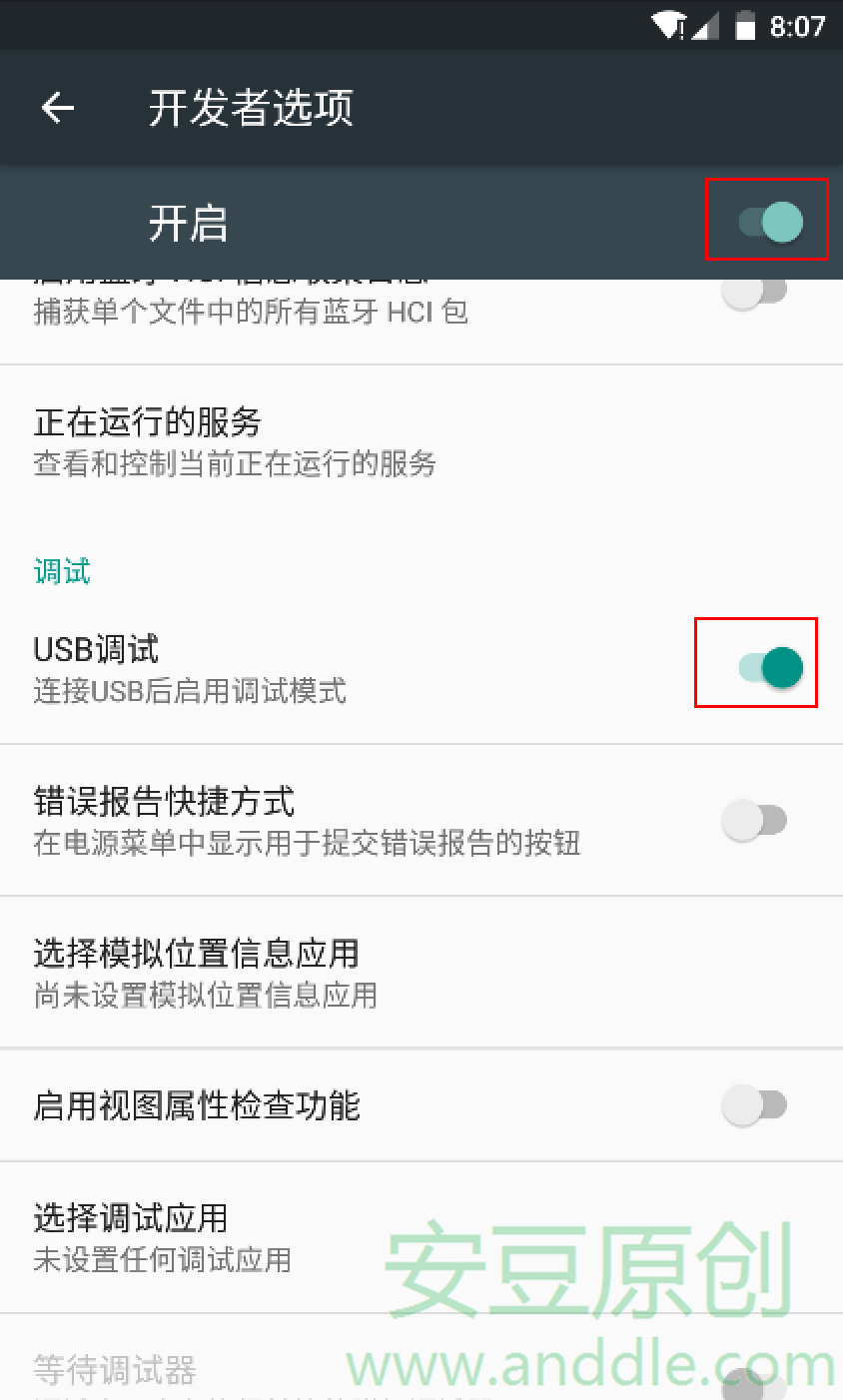This screenshot has height=1400, width=843.
Task: Open 正在运行的服务
Action: 235,440
